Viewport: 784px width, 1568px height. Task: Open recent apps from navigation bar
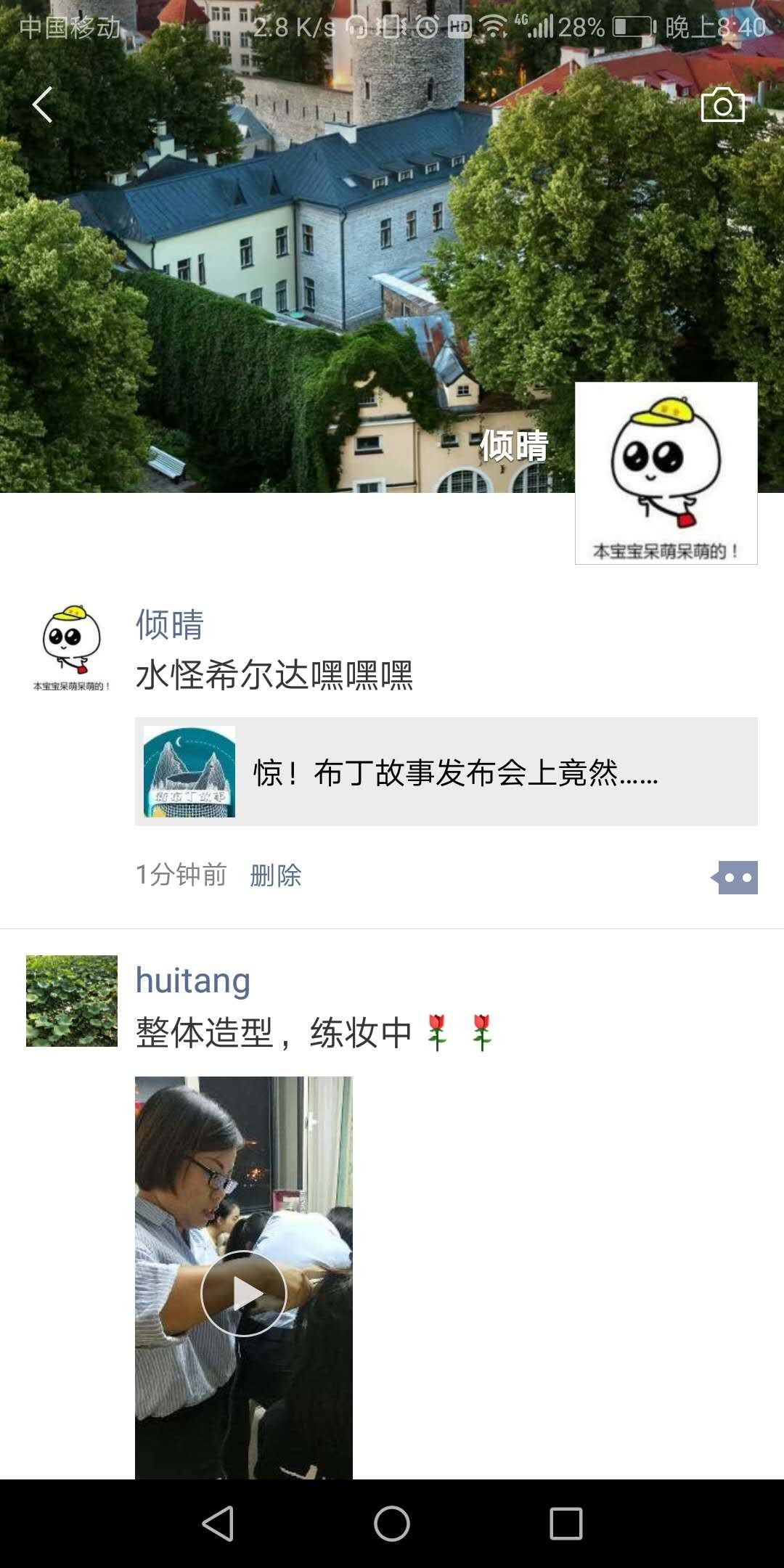point(566,1523)
